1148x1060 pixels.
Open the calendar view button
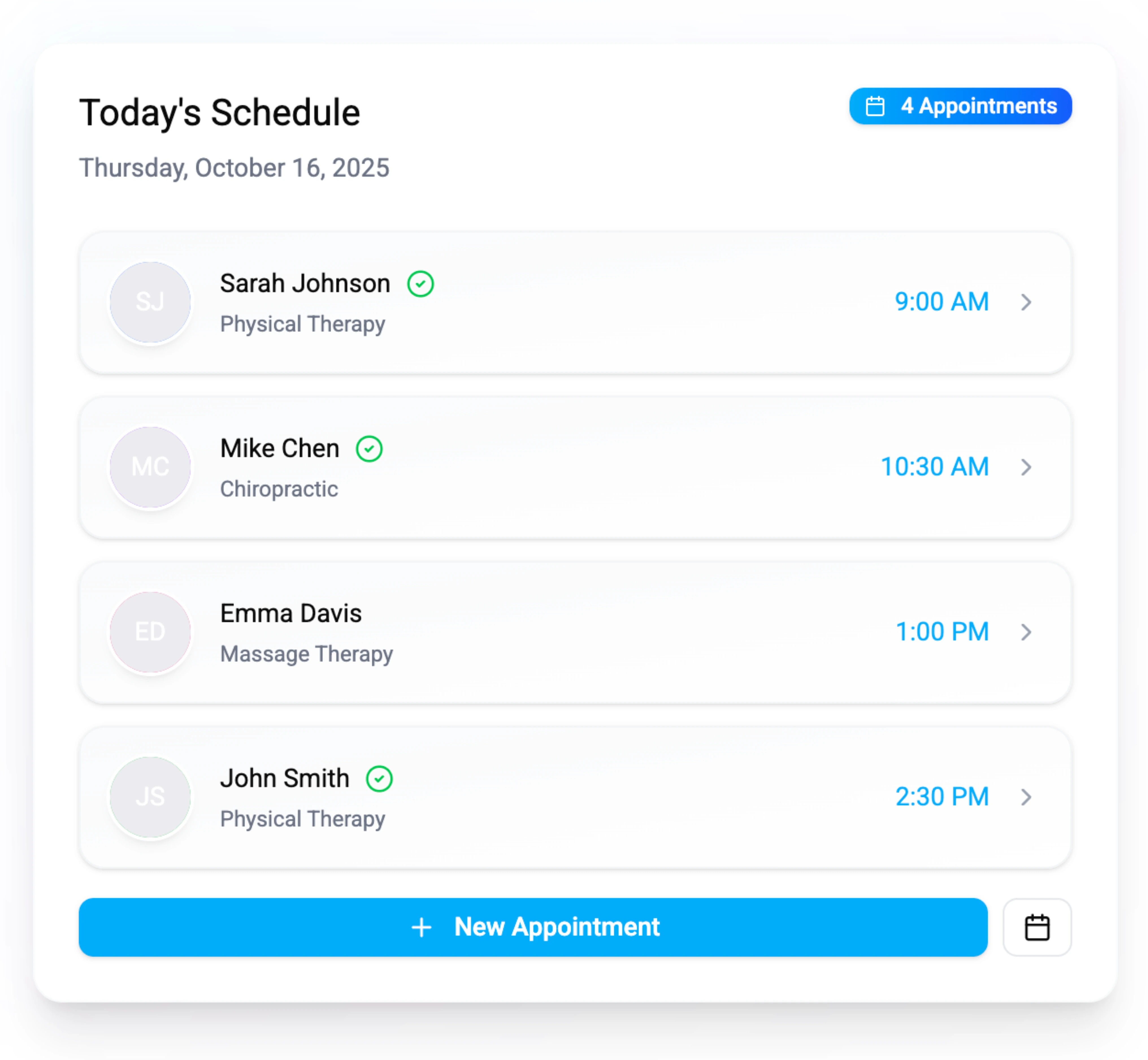point(1036,927)
